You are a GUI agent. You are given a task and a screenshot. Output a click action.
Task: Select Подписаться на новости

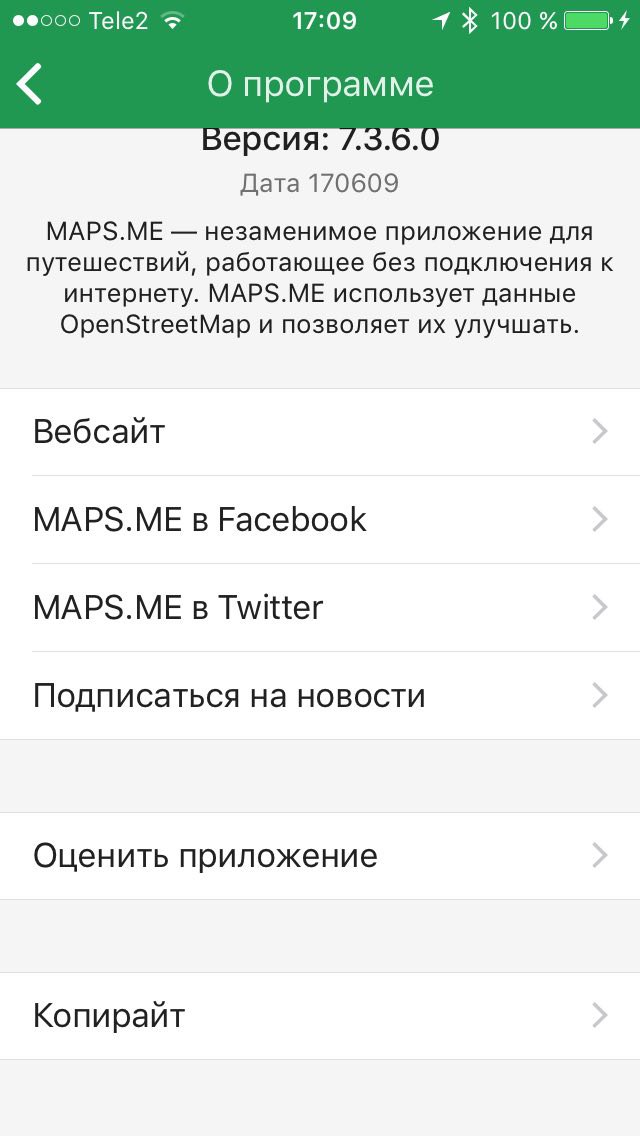[320, 696]
